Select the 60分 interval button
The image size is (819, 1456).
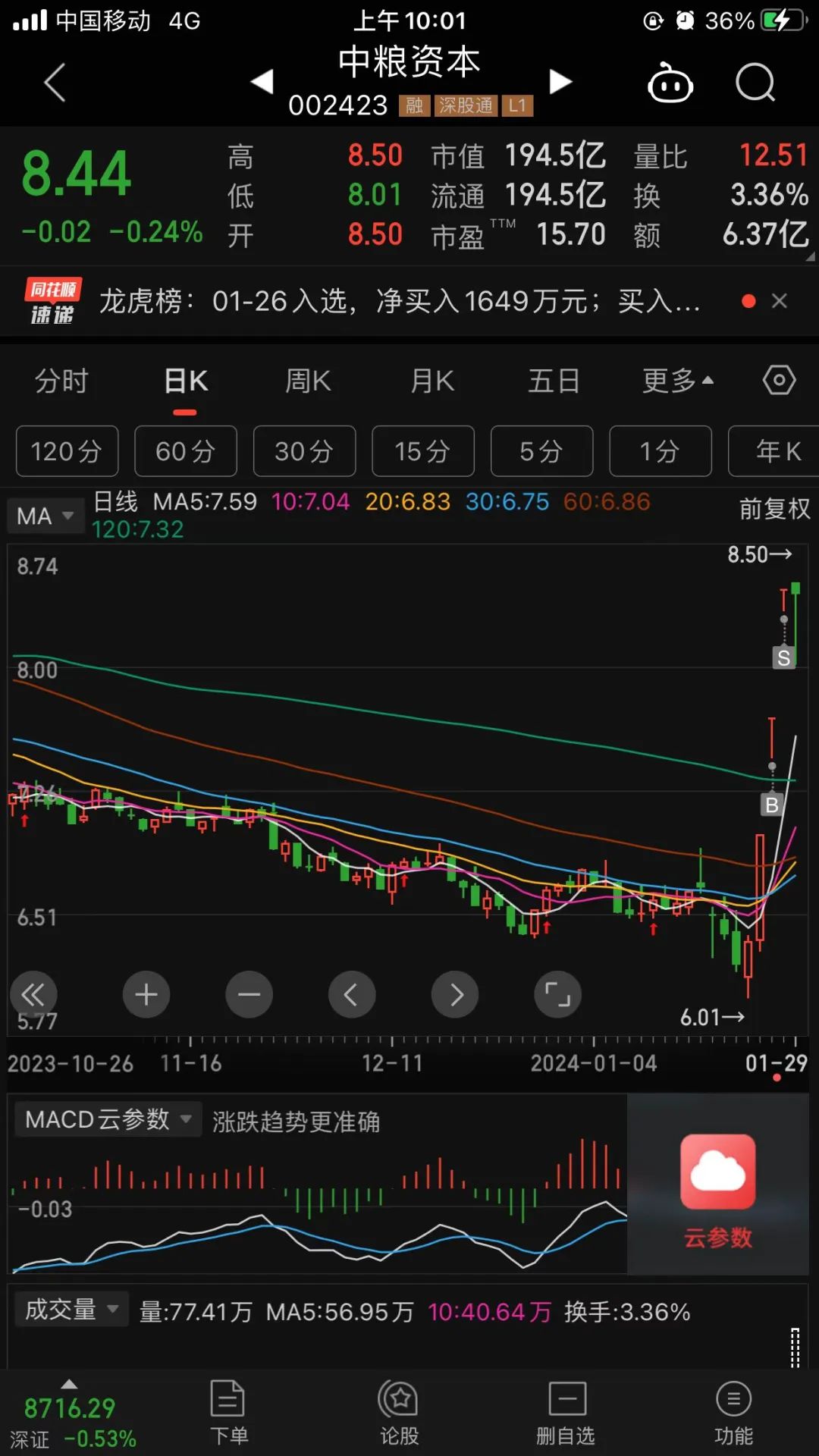click(186, 450)
